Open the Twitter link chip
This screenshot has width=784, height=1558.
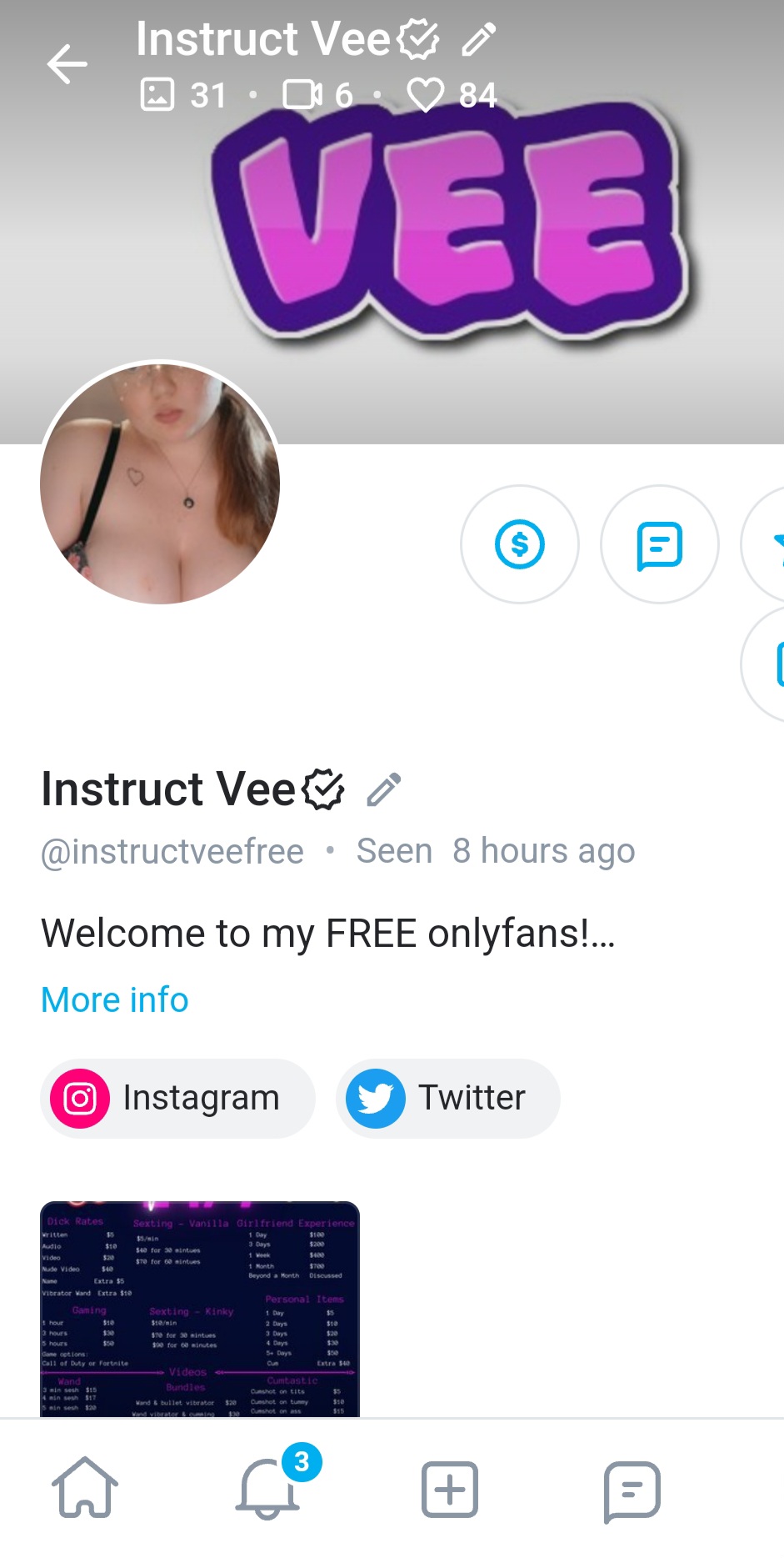click(x=448, y=1098)
